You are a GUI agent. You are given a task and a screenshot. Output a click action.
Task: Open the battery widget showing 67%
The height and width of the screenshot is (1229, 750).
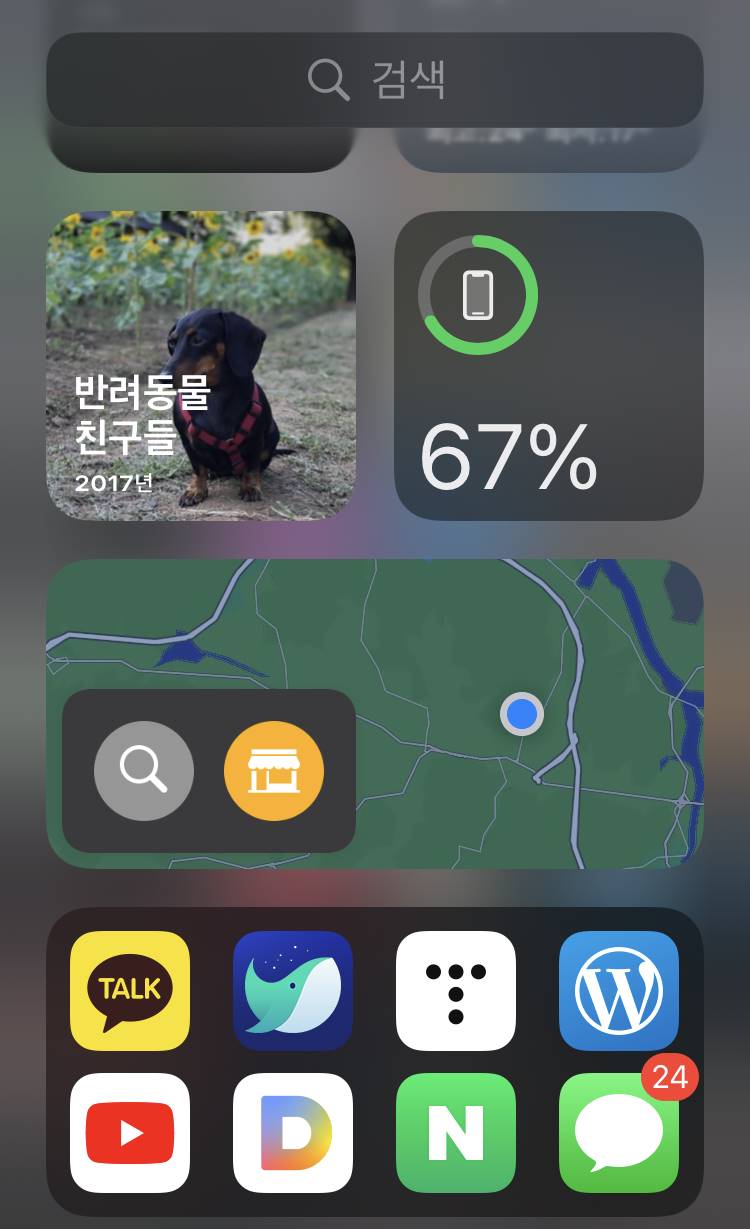(x=549, y=365)
